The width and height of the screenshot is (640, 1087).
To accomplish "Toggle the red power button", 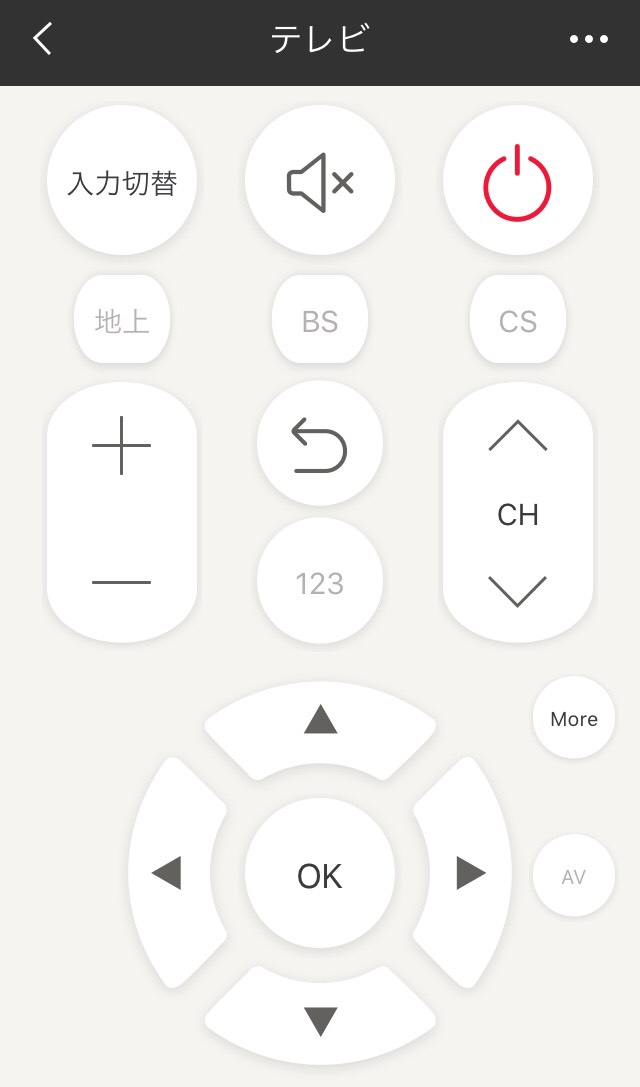I will tap(517, 180).
